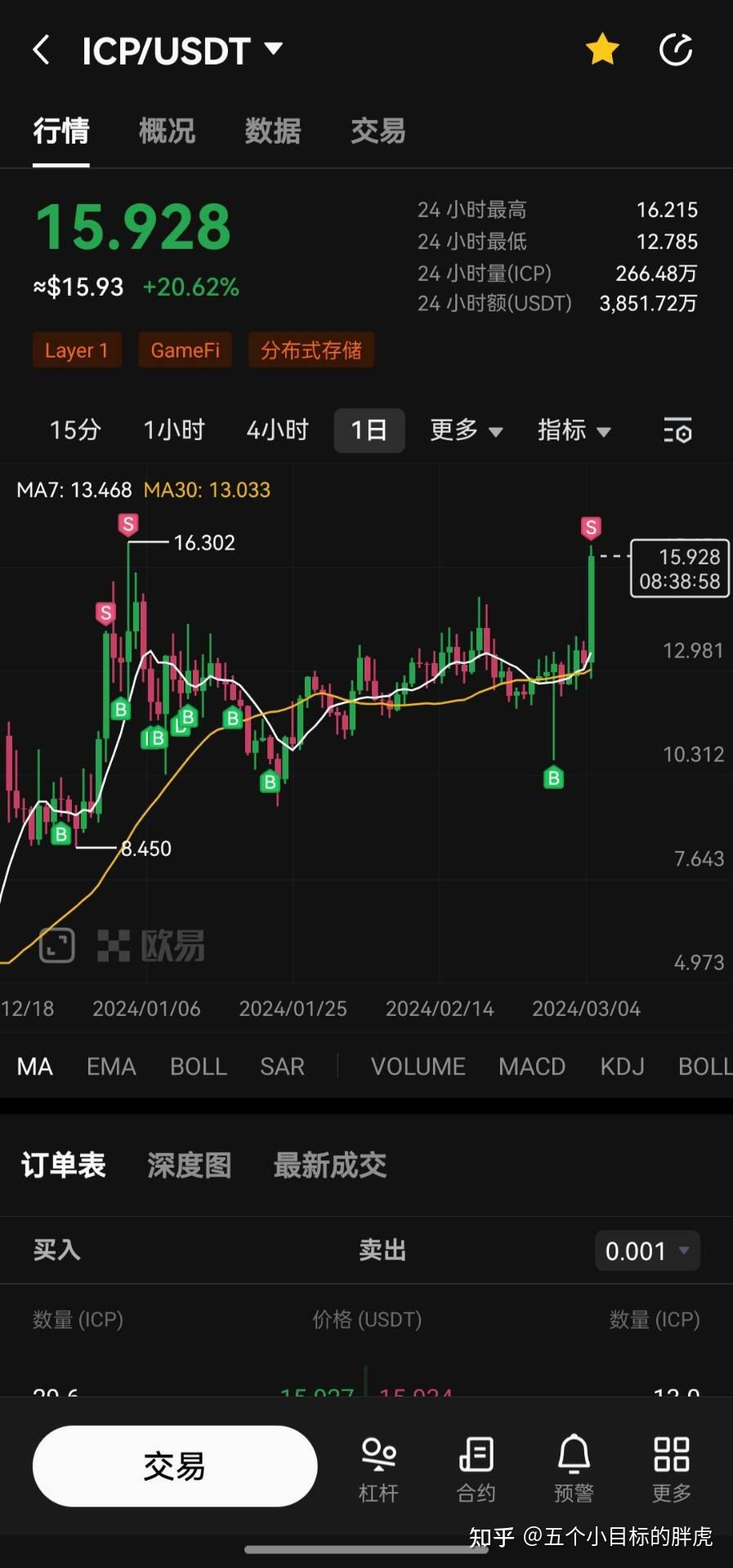Switch to the 深度图 tab

tap(190, 1165)
